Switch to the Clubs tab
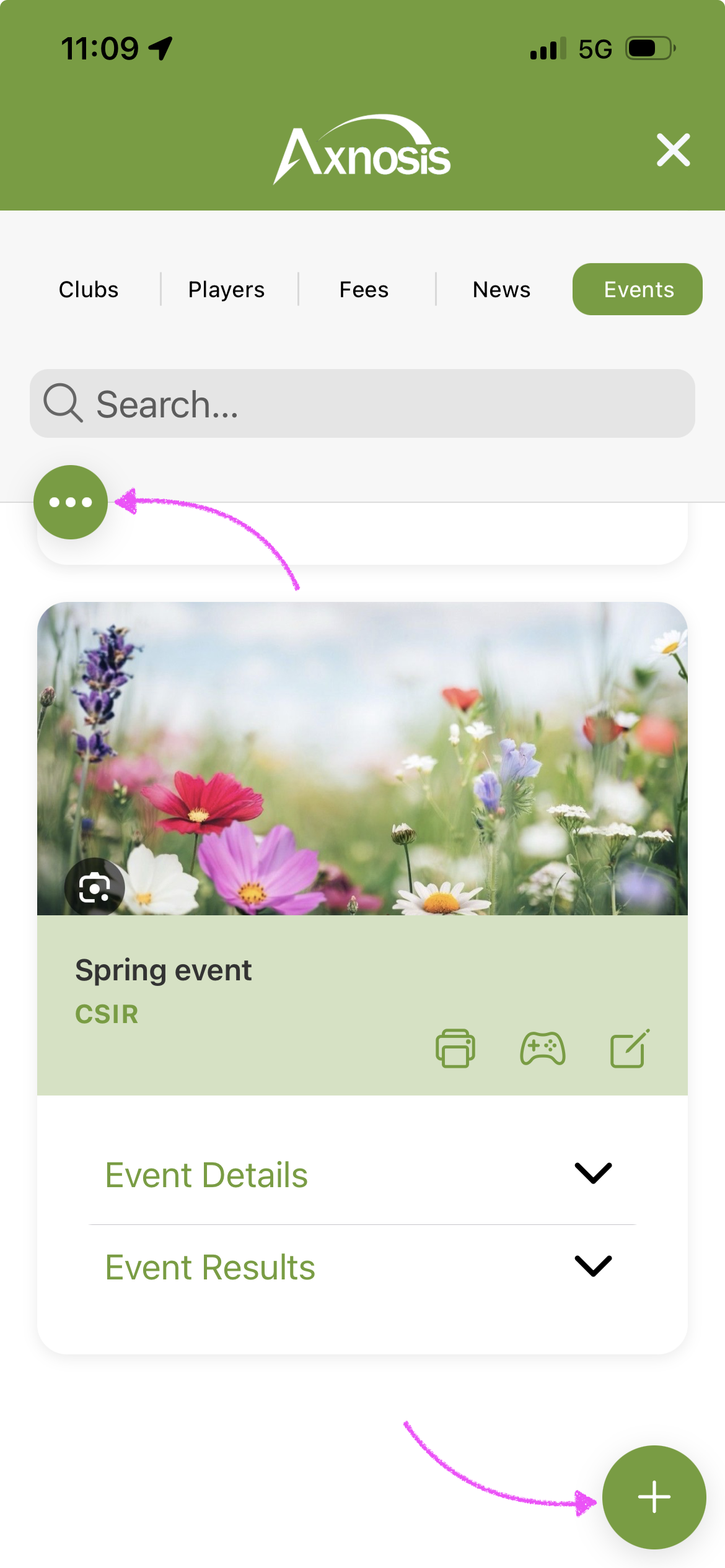 89,289
